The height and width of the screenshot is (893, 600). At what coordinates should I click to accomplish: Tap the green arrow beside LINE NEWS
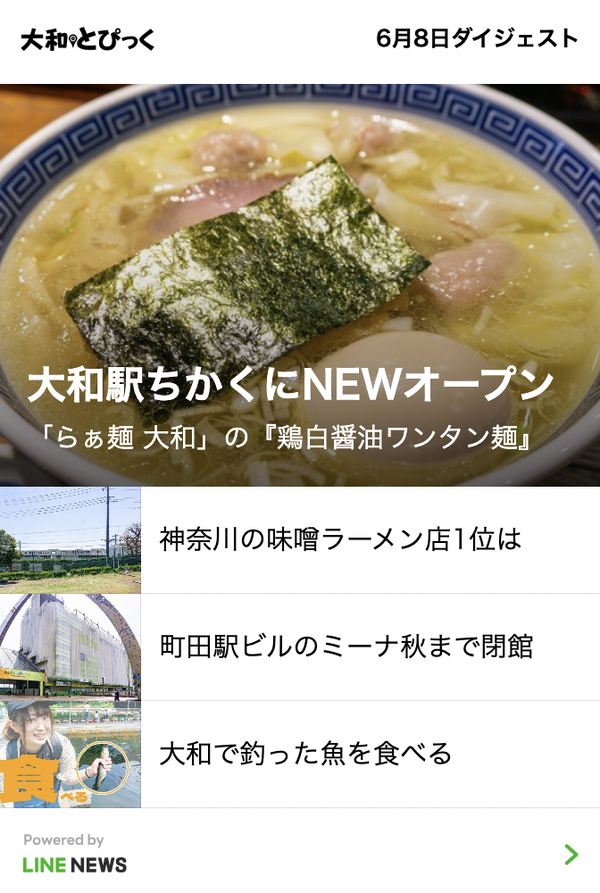pyautogui.click(x=571, y=853)
